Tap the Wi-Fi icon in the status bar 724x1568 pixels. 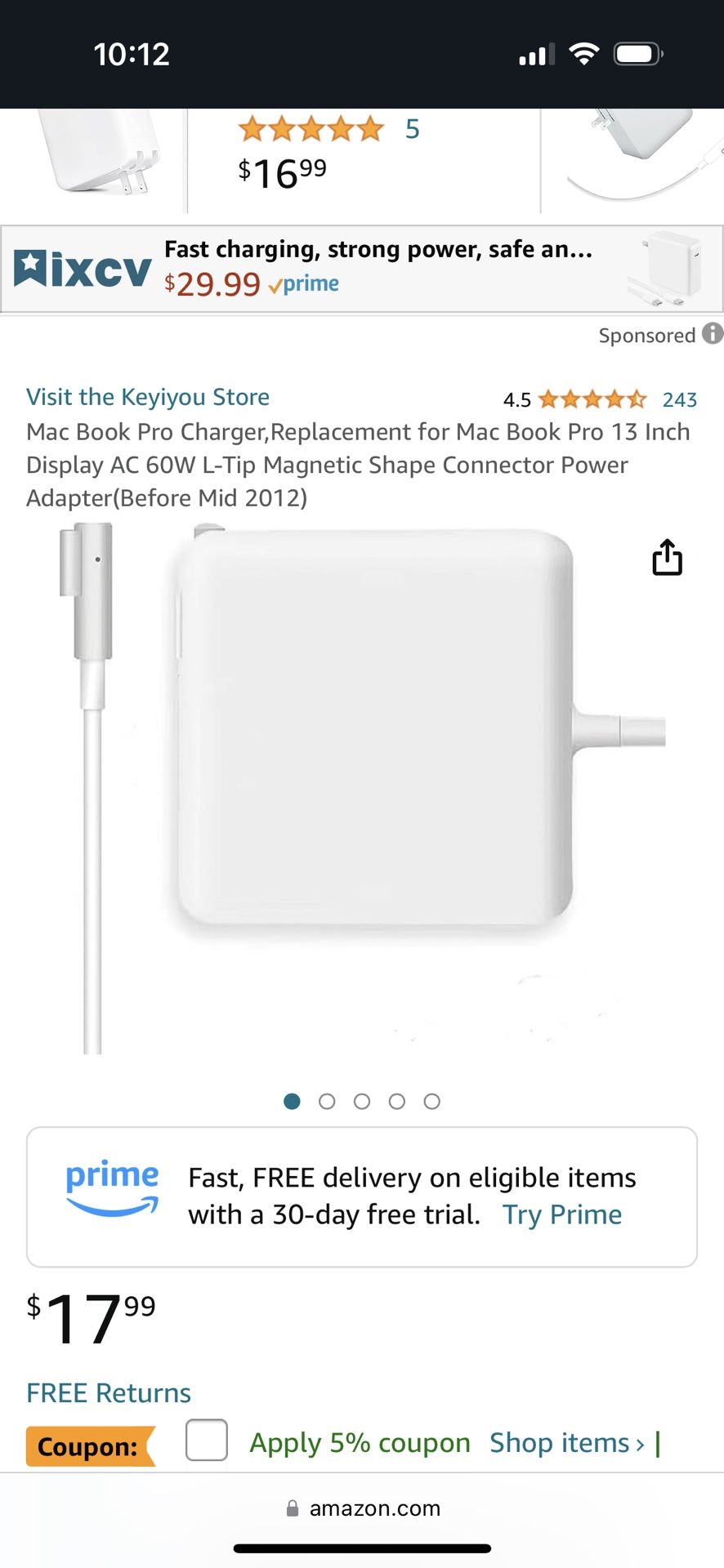point(583,54)
